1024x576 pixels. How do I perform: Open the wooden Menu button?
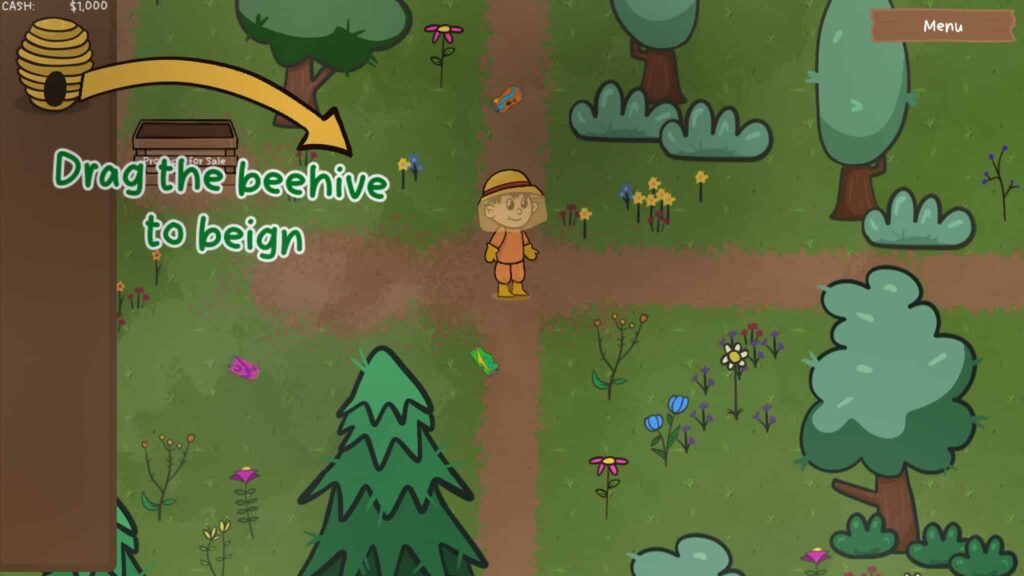(x=942, y=26)
